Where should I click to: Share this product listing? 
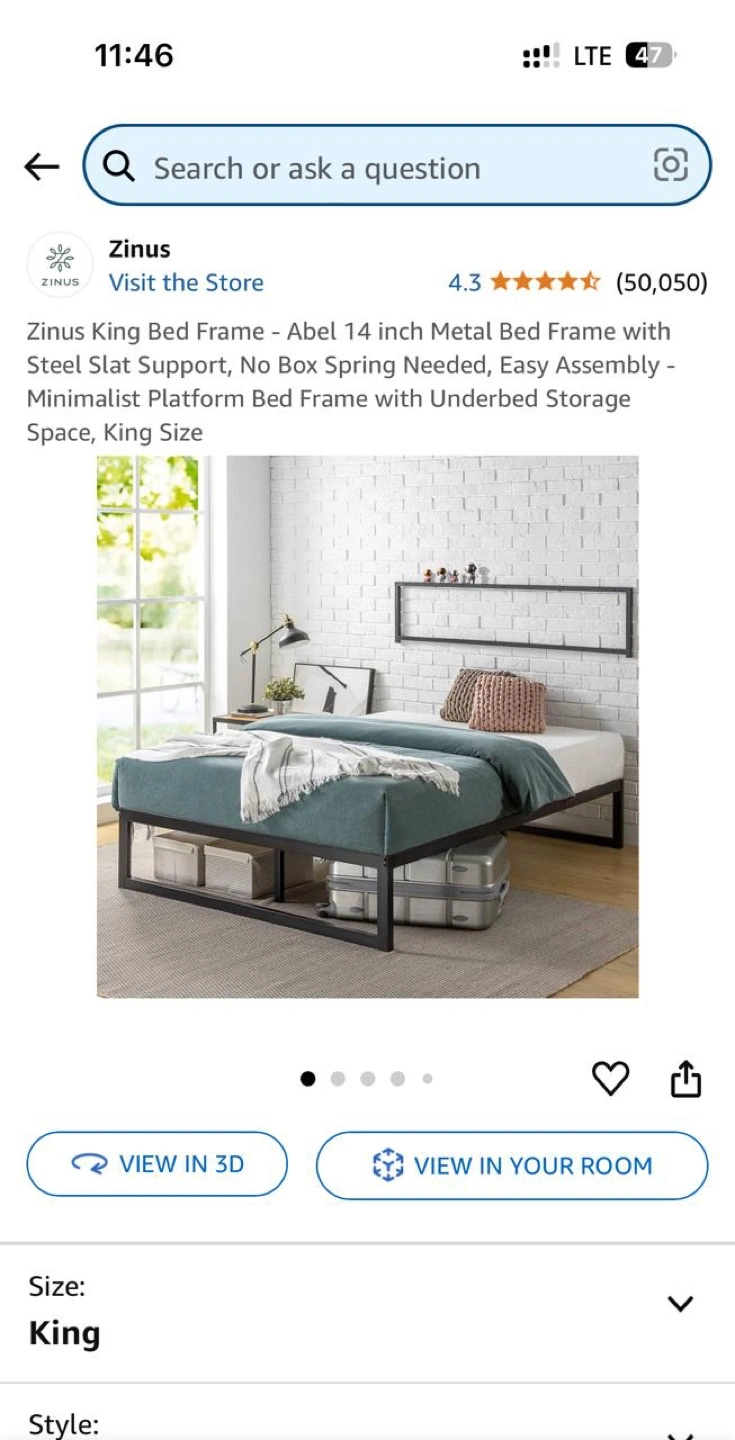click(686, 1079)
